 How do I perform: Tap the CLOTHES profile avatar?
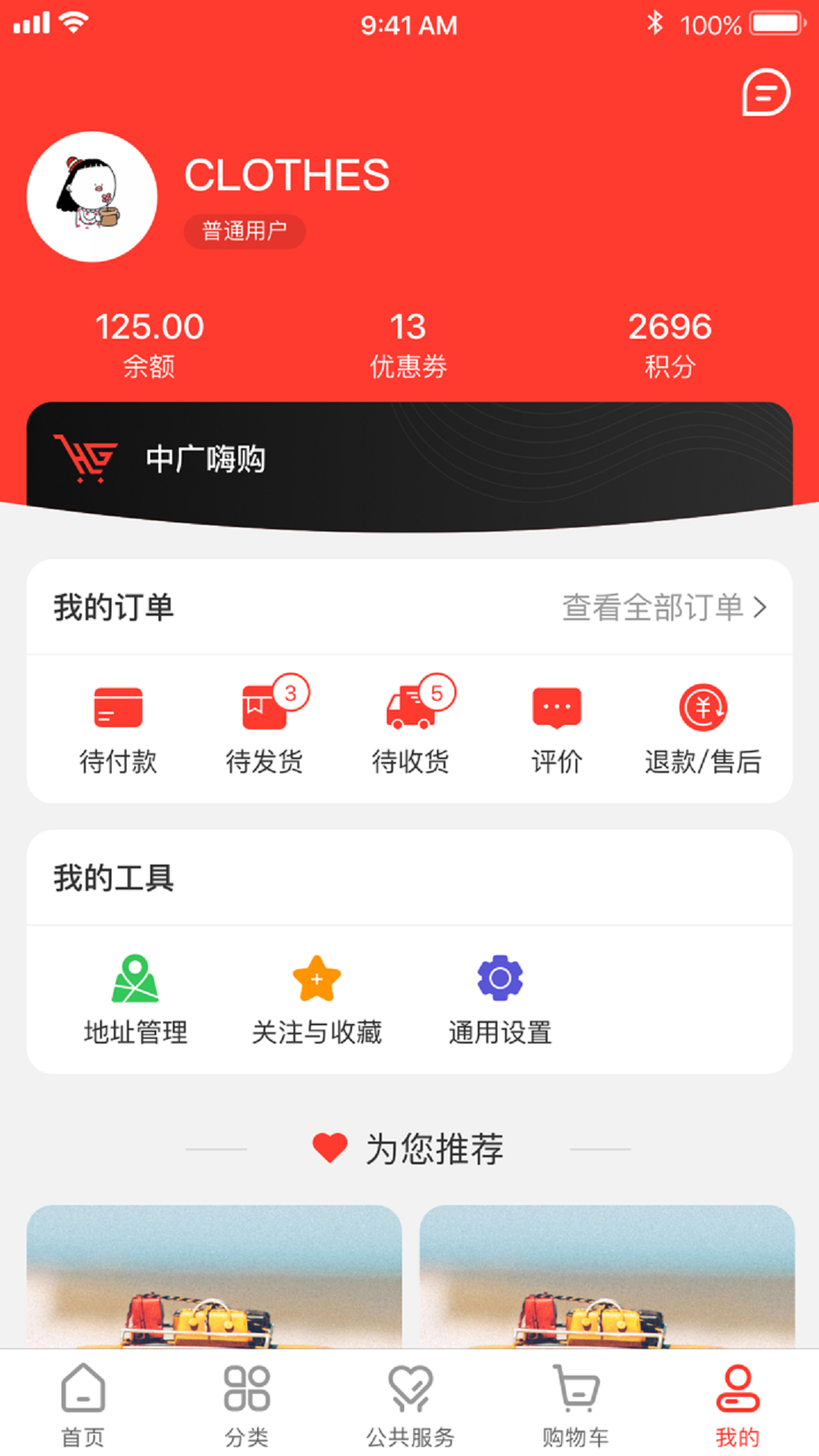coord(92,197)
